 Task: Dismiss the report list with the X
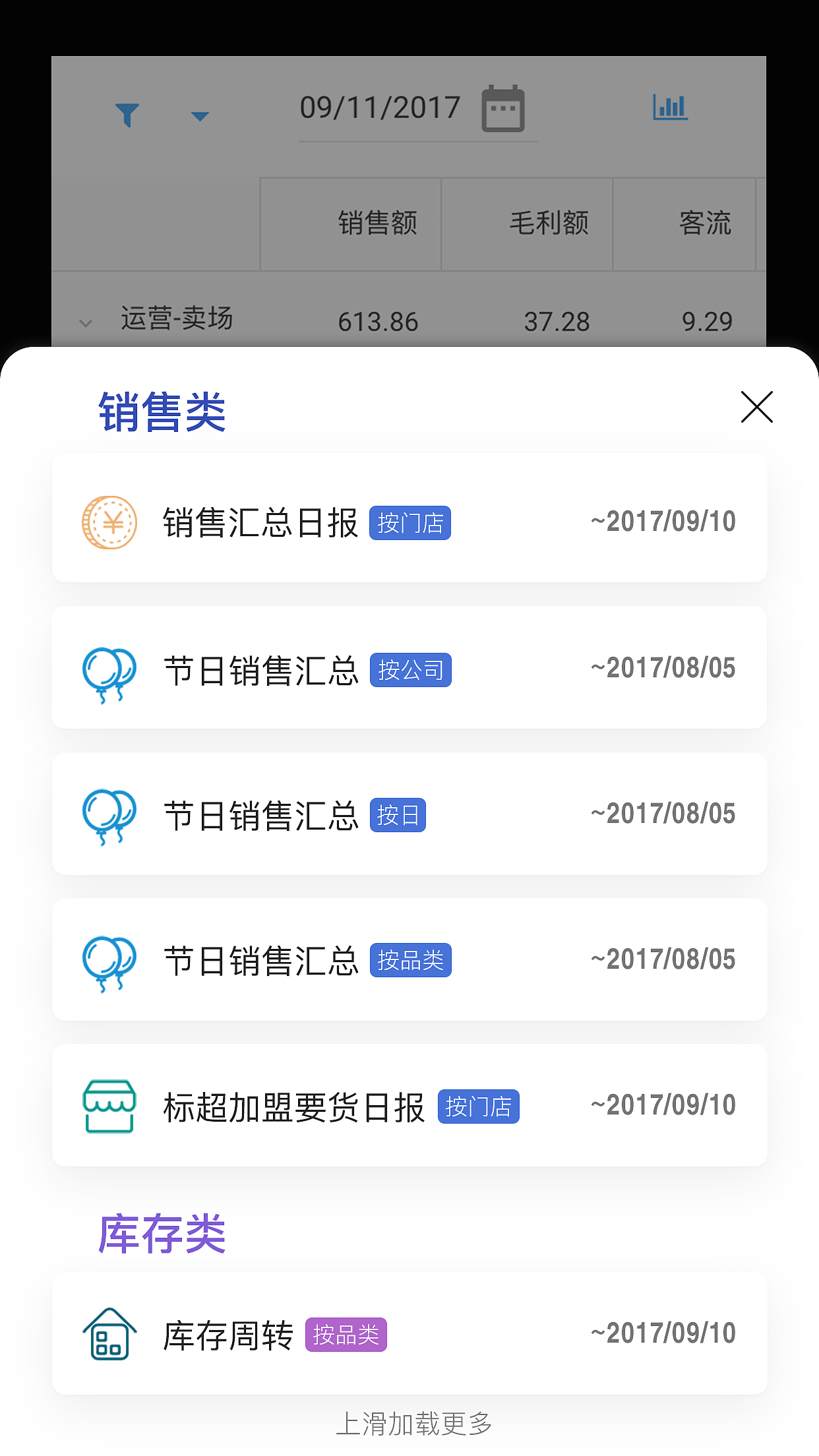coord(756,407)
